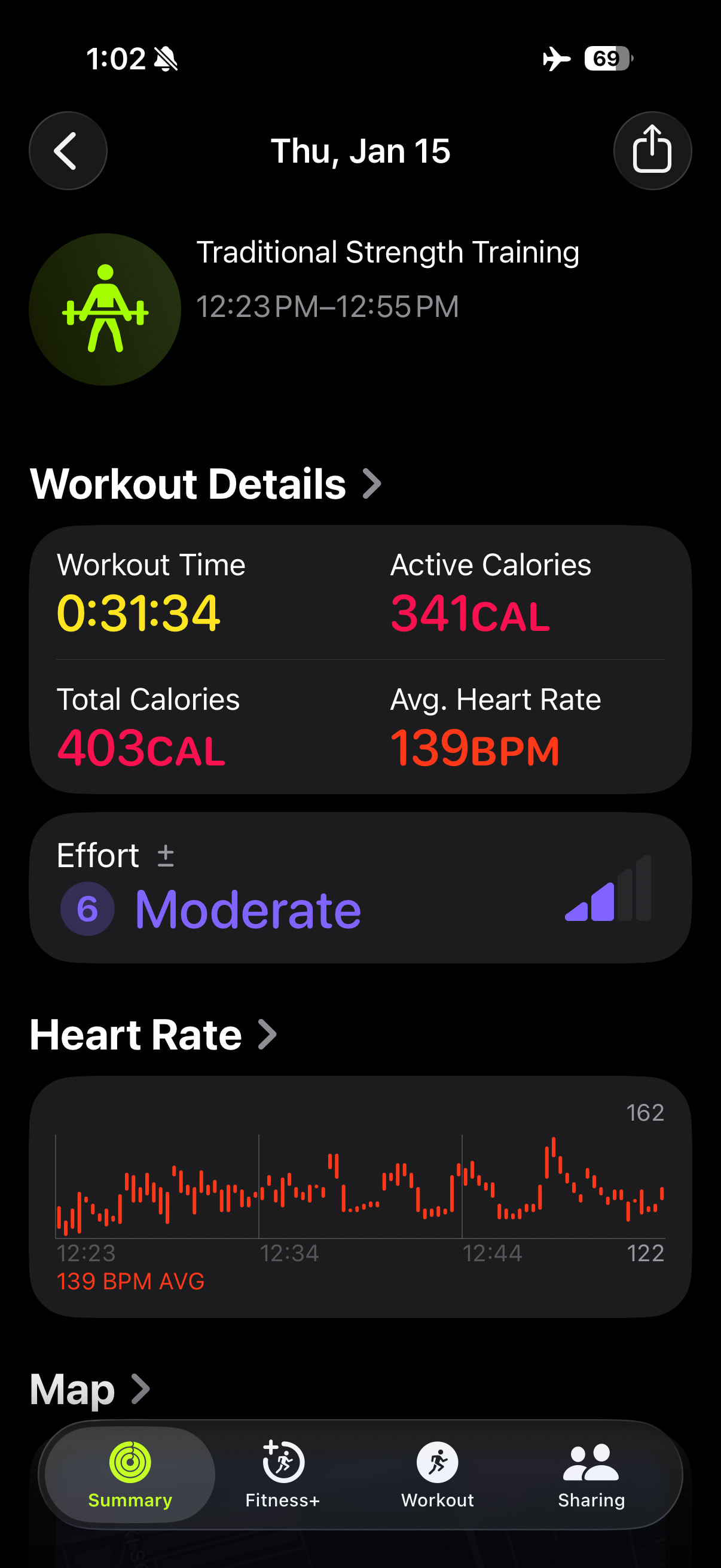Open the Effort Moderate rating card
721x1568 pixels.
359,887
